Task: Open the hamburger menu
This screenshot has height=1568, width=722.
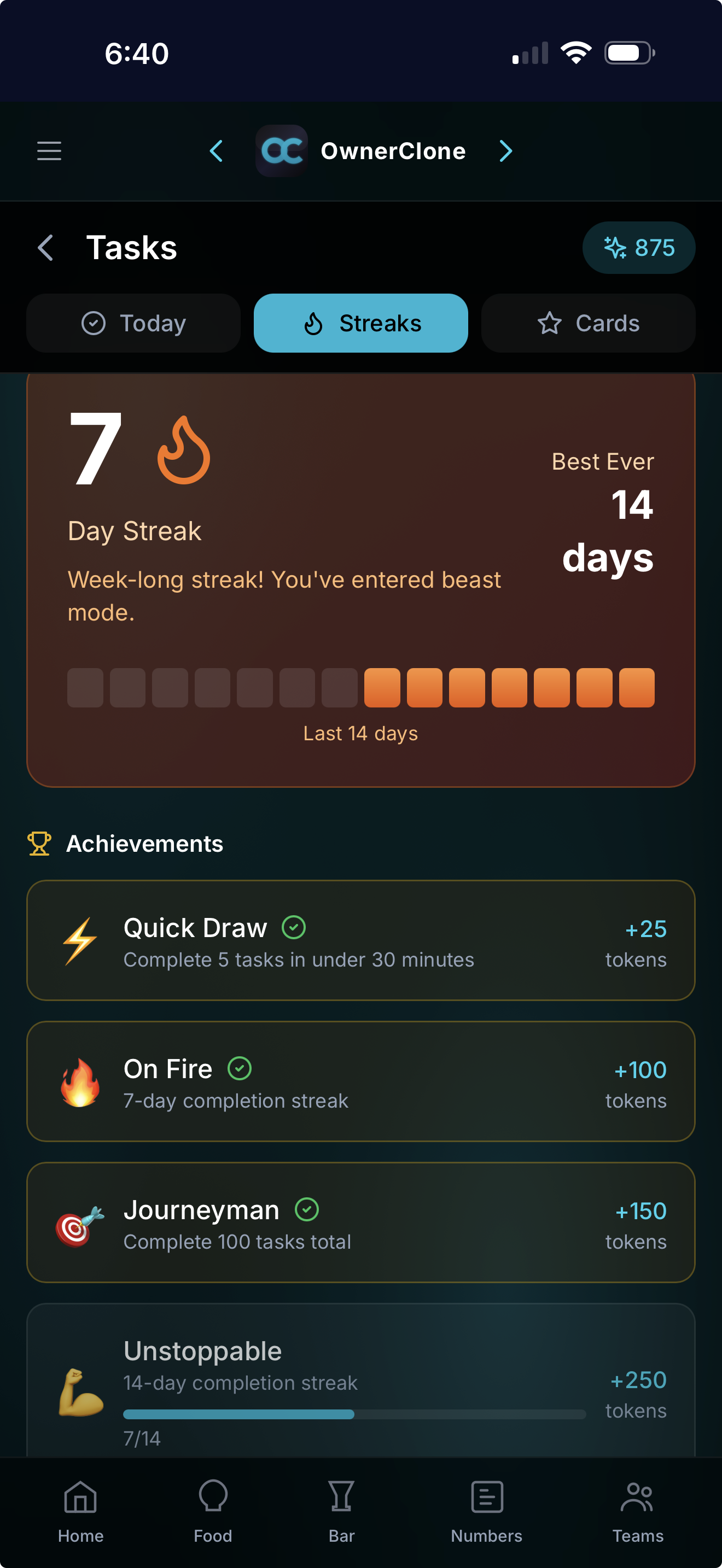Action: click(x=49, y=151)
